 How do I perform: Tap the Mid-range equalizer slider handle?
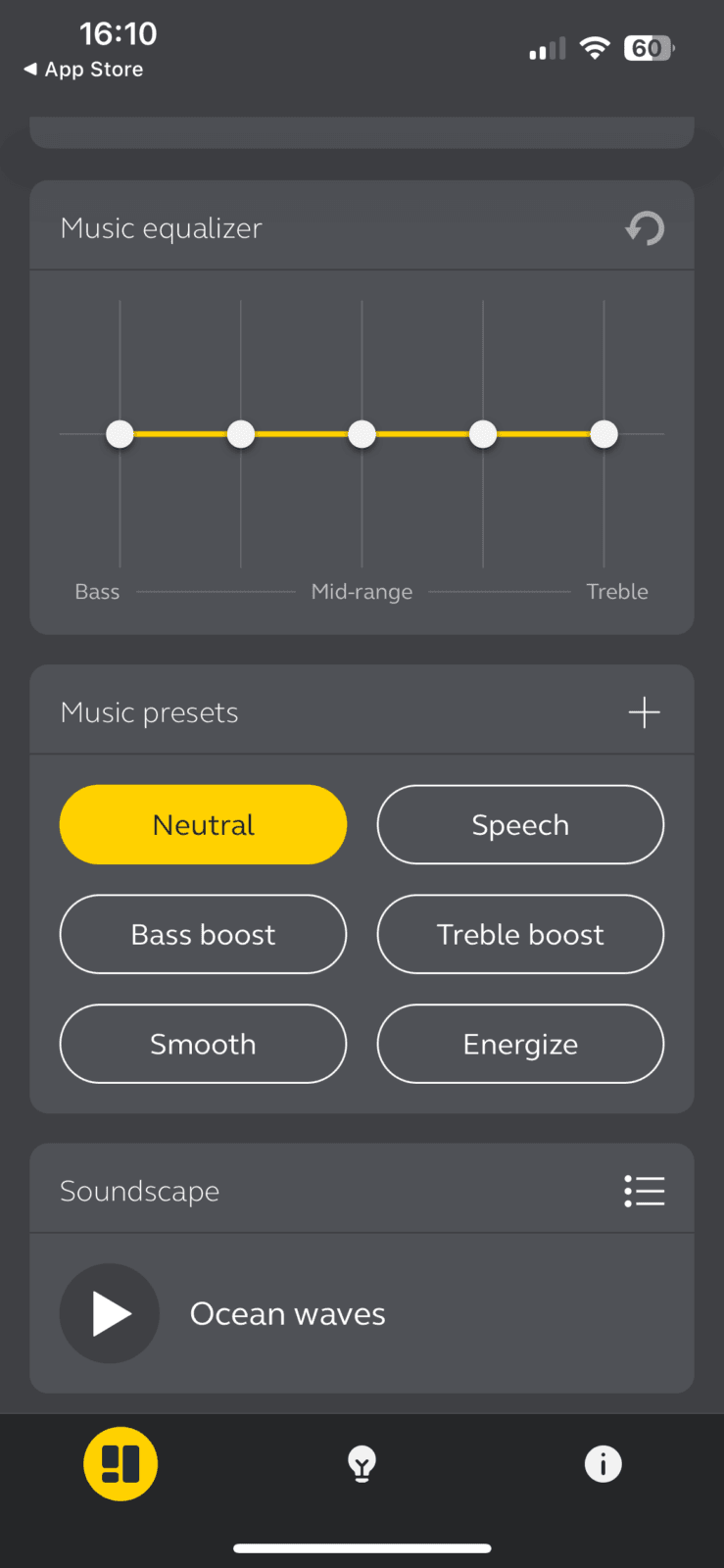click(362, 434)
